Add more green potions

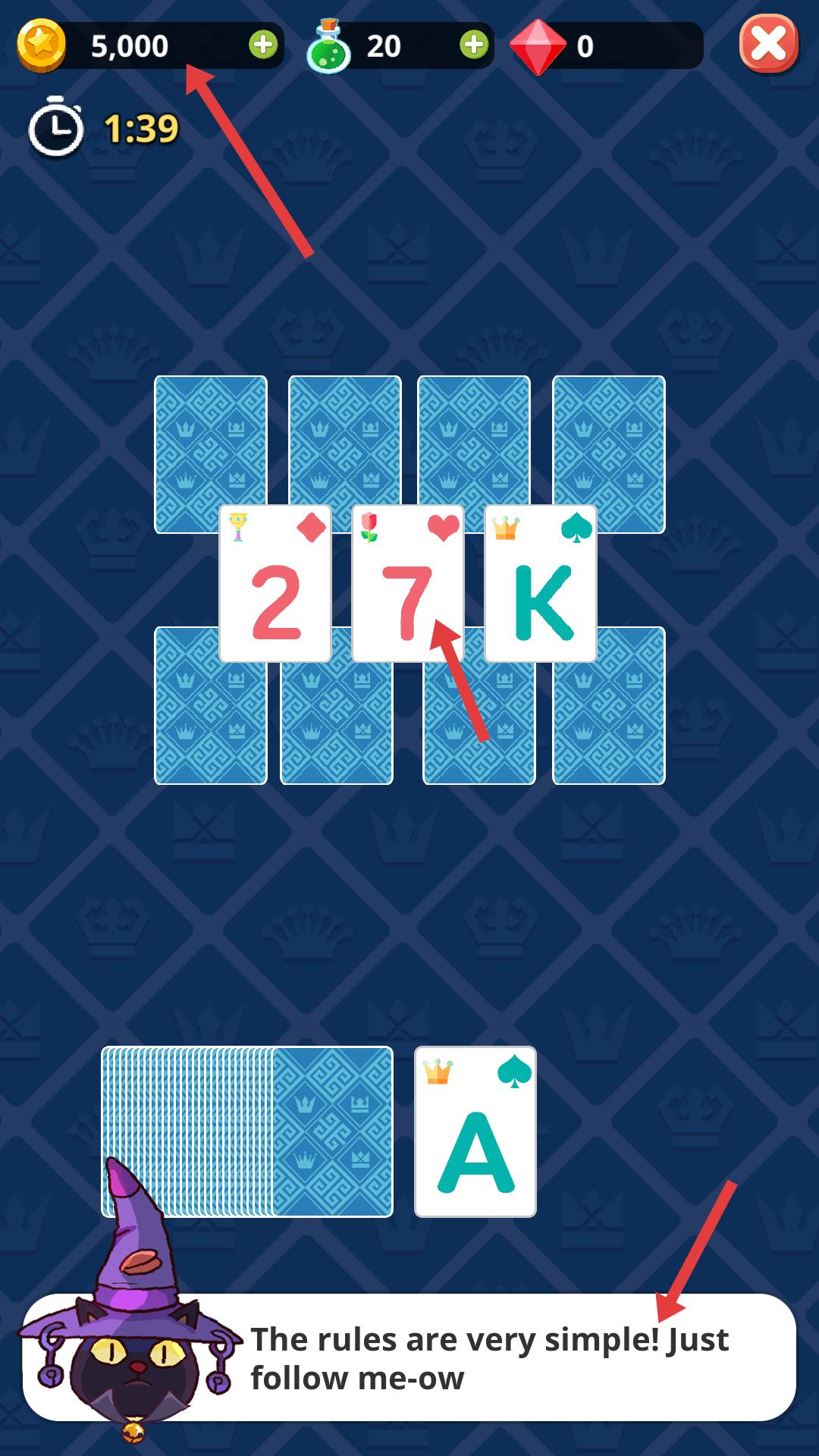(474, 45)
